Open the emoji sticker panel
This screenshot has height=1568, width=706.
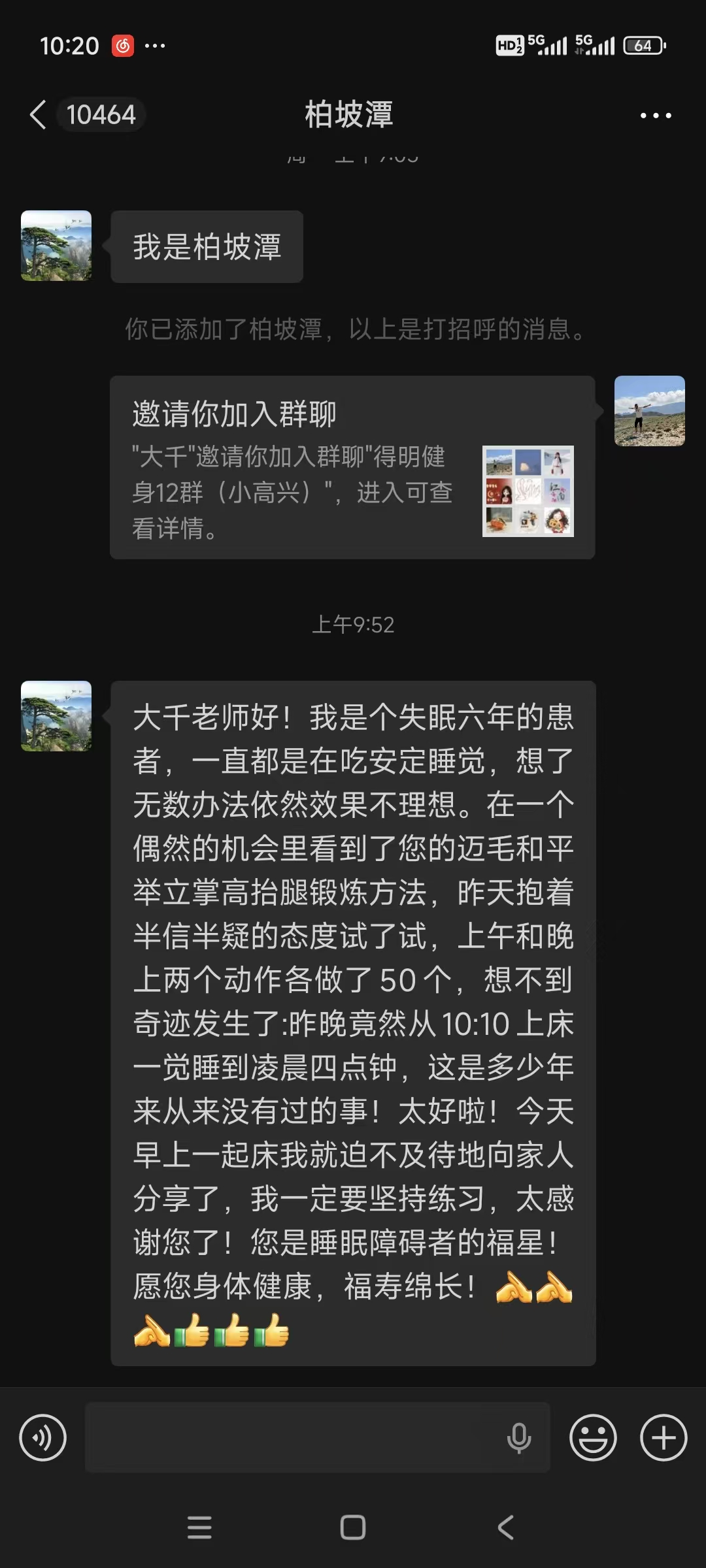coord(593,1437)
